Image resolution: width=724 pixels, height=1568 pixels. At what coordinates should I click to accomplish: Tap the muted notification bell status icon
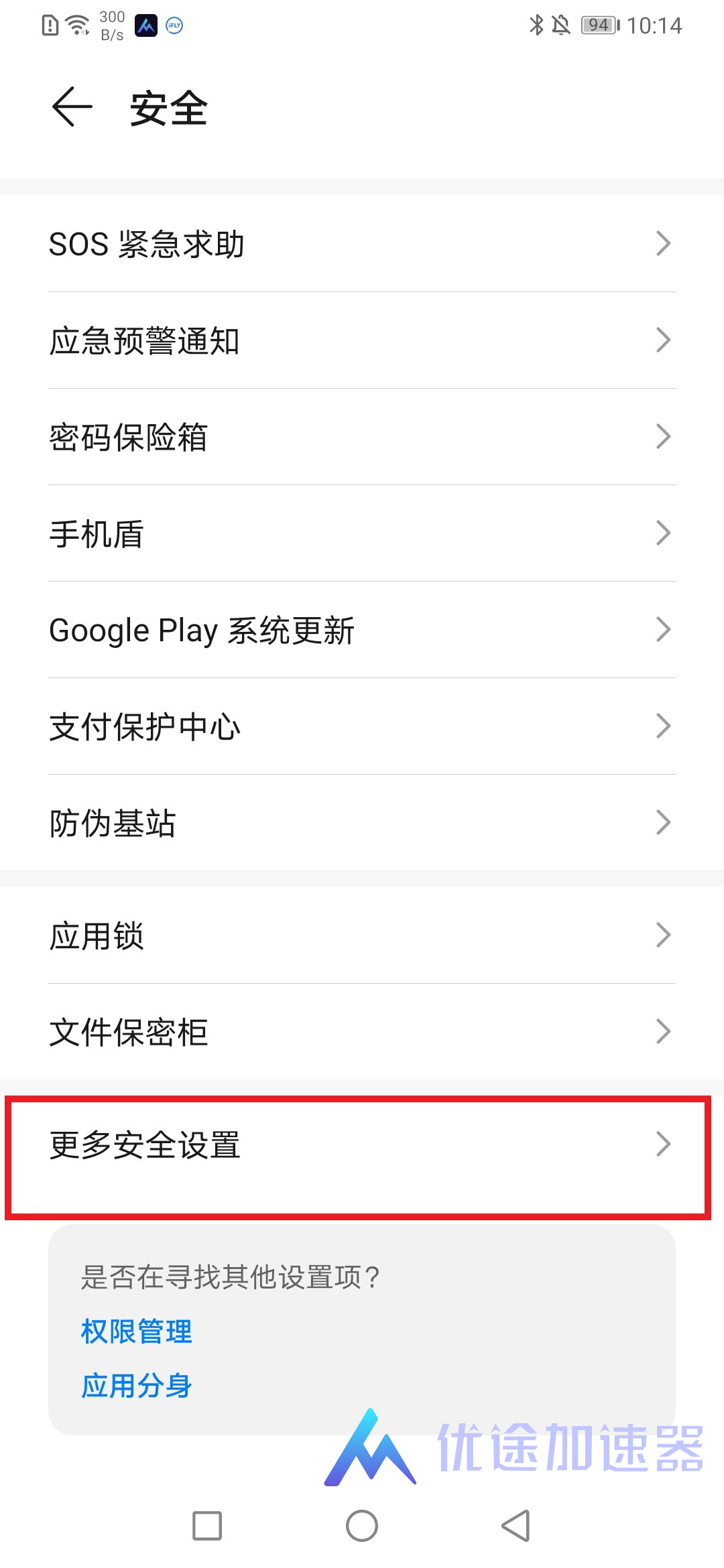click(x=560, y=24)
